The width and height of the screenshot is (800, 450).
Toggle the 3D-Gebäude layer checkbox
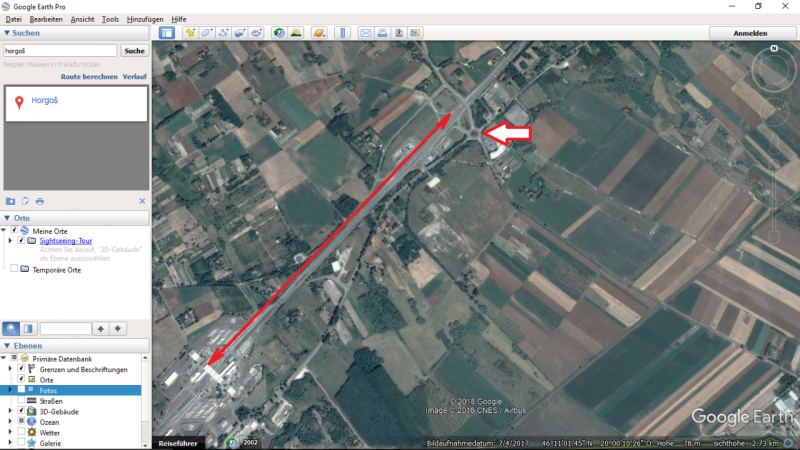coord(21,411)
